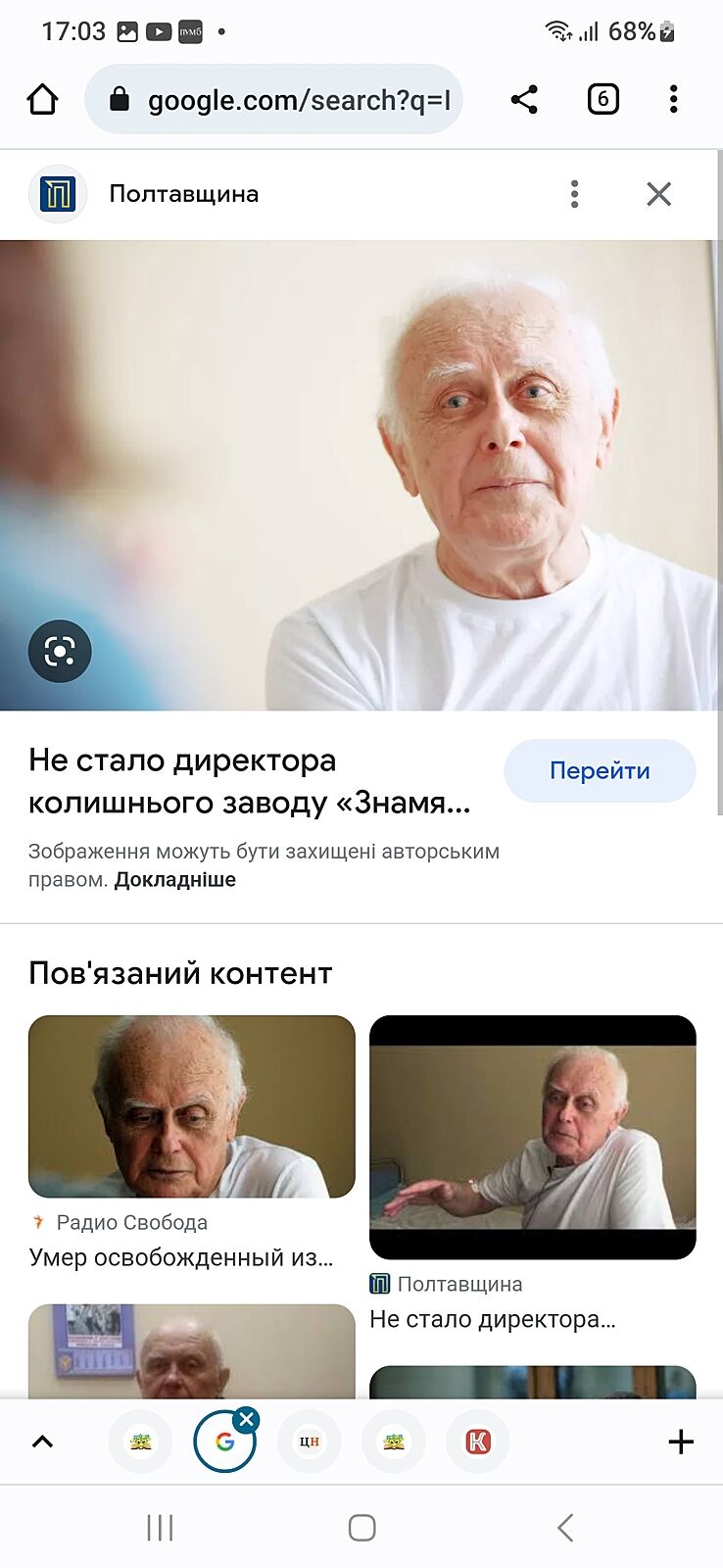The height and width of the screenshot is (1568, 723).
Task: Open the browser overflow menu
Action: tap(673, 99)
